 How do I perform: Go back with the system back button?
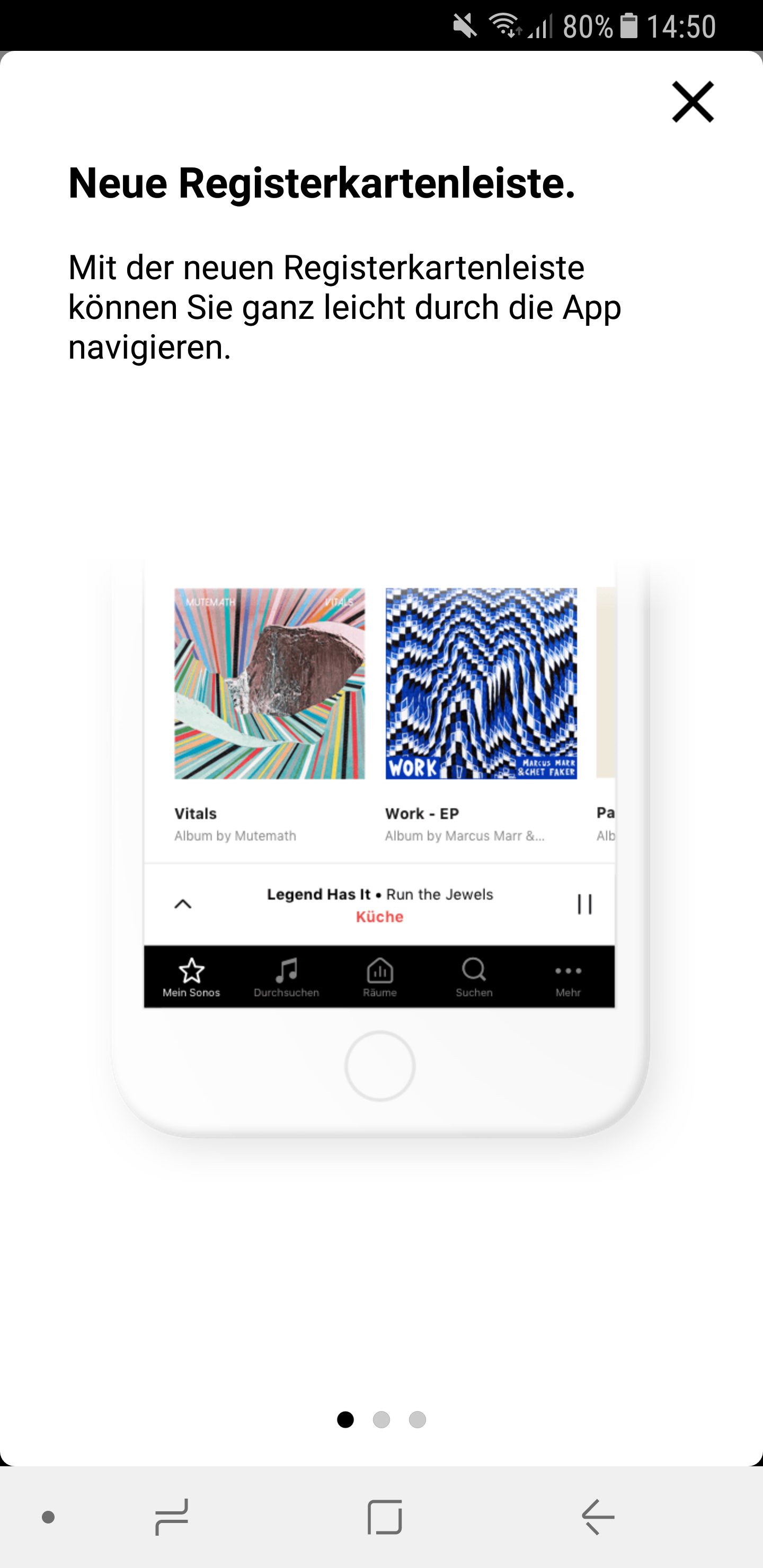click(598, 1517)
